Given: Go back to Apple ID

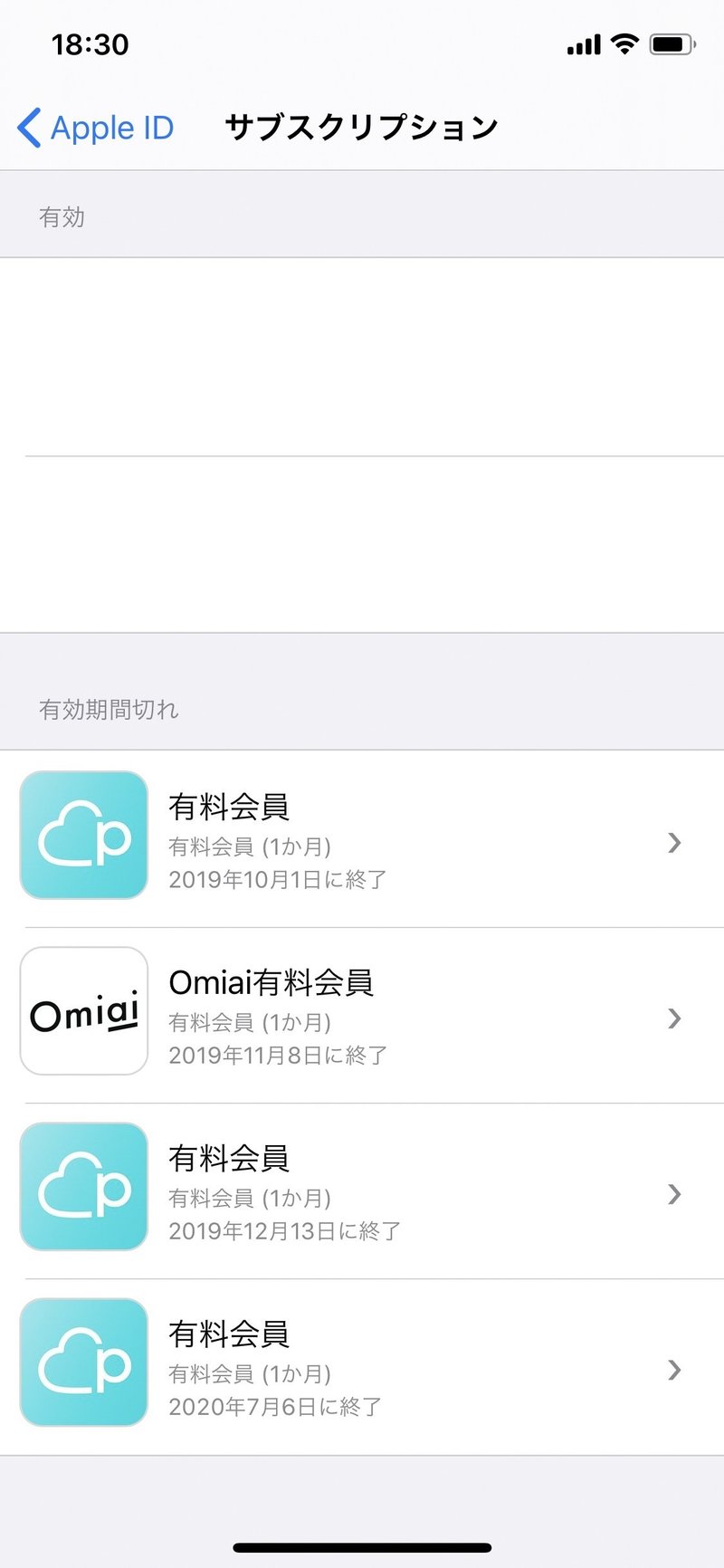Looking at the screenshot, I should coord(96,128).
